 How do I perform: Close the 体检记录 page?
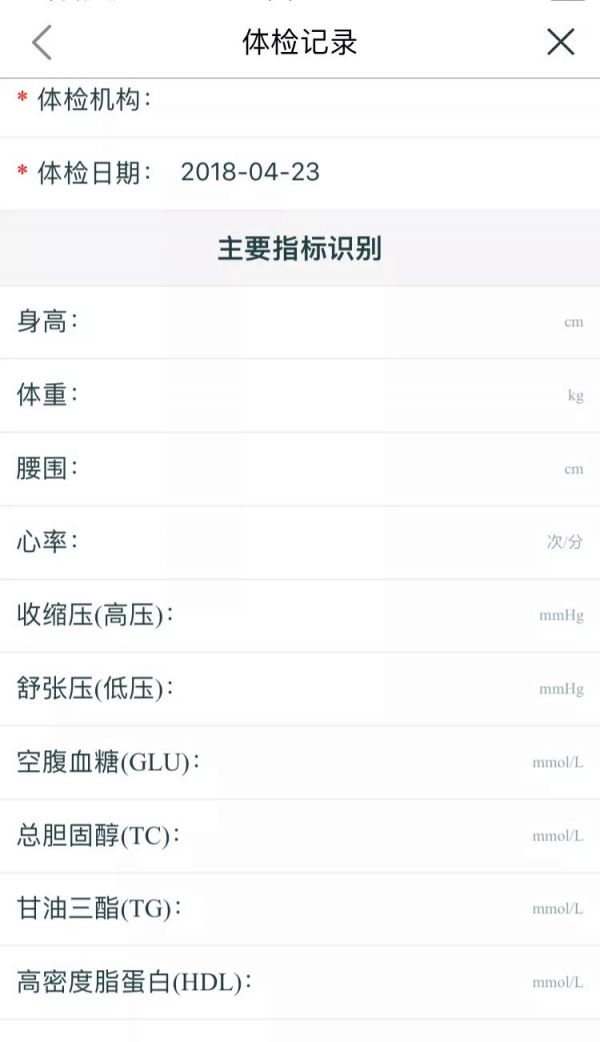click(x=560, y=43)
